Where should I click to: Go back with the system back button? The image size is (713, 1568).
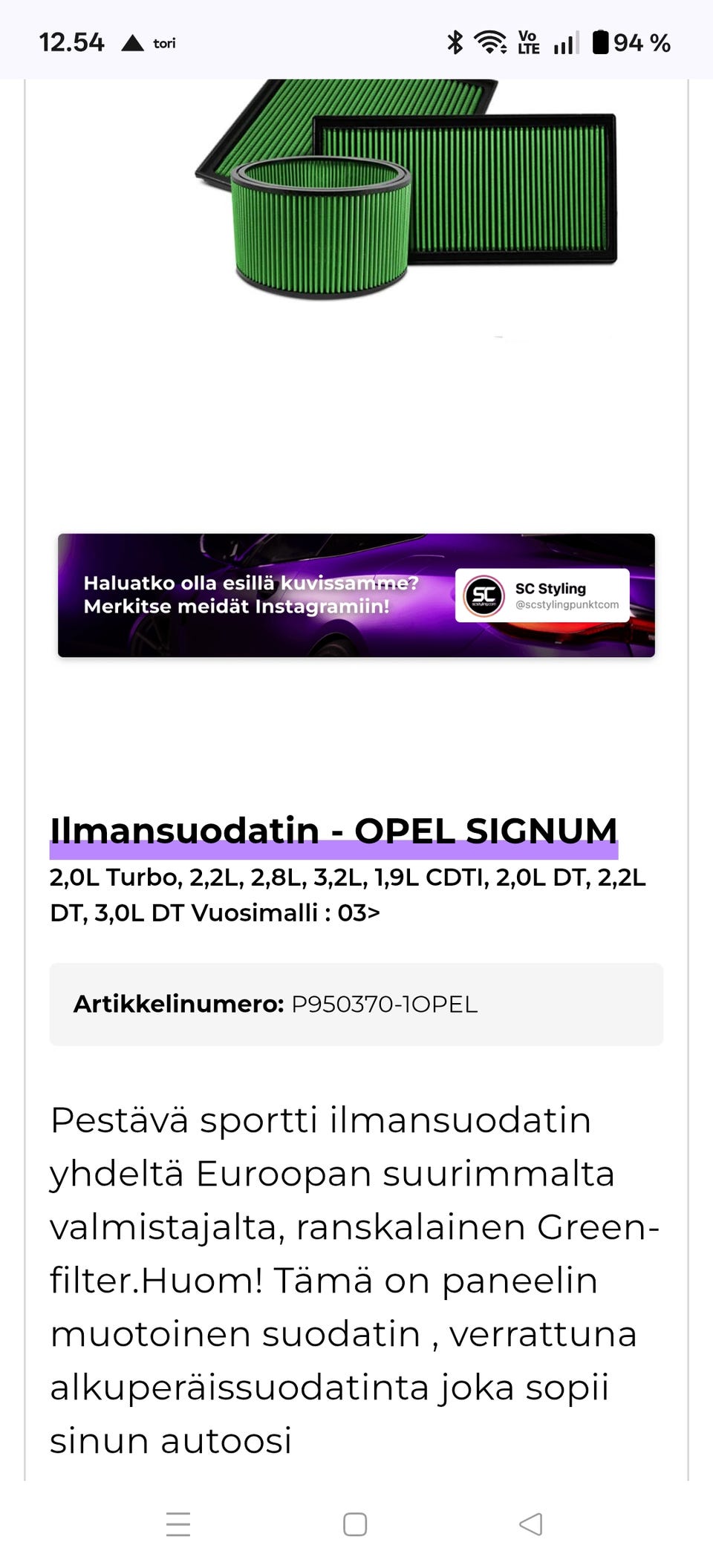pyautogui.click(x=530, y=1524)
